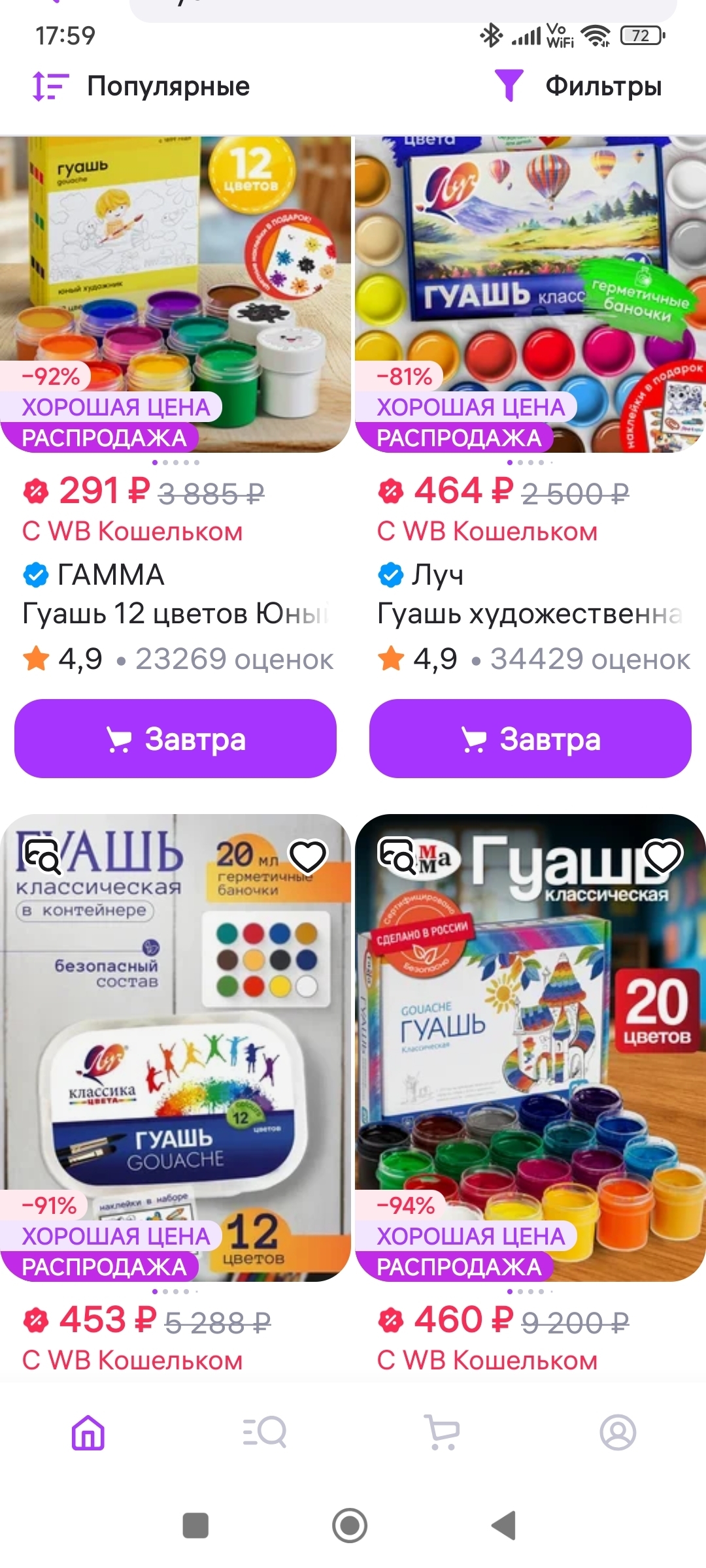Open the Луч gouache product for 464 ₽

[x=529, y=294]
